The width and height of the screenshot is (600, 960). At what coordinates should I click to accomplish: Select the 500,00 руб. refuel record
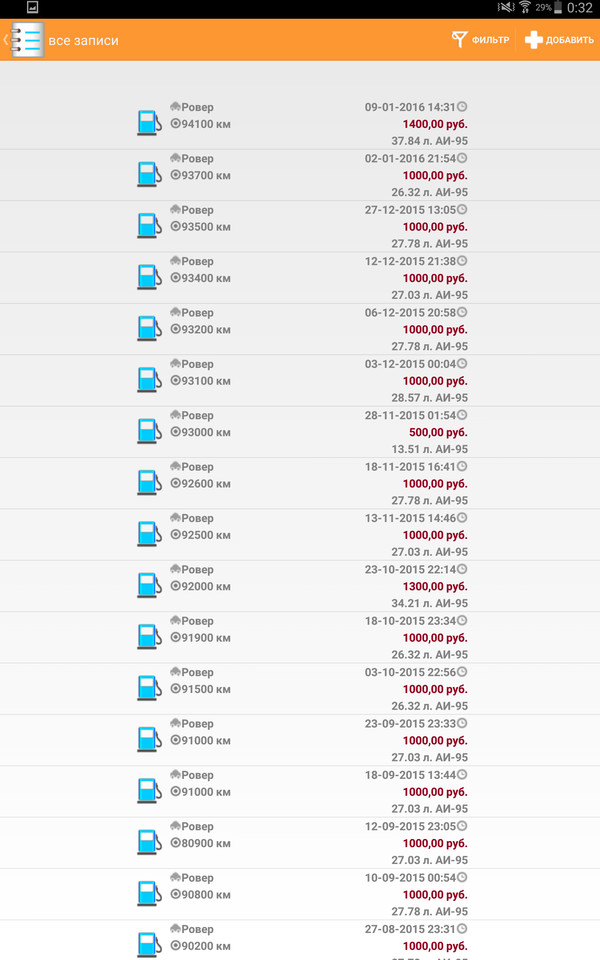pyautogui.click(x=300, y=432)
